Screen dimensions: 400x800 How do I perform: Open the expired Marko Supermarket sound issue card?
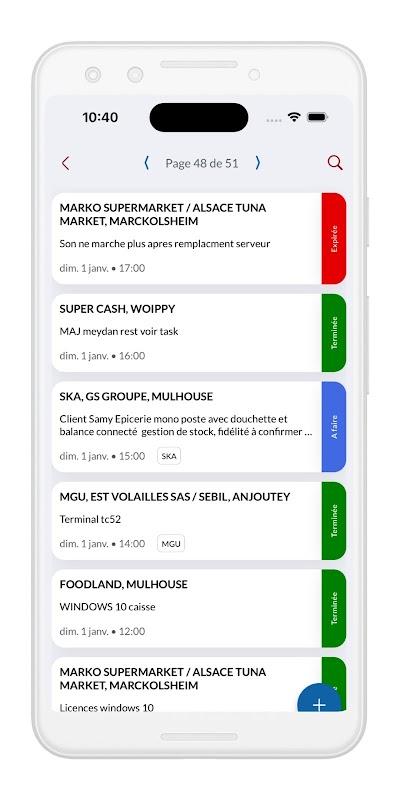click(199, 238)
